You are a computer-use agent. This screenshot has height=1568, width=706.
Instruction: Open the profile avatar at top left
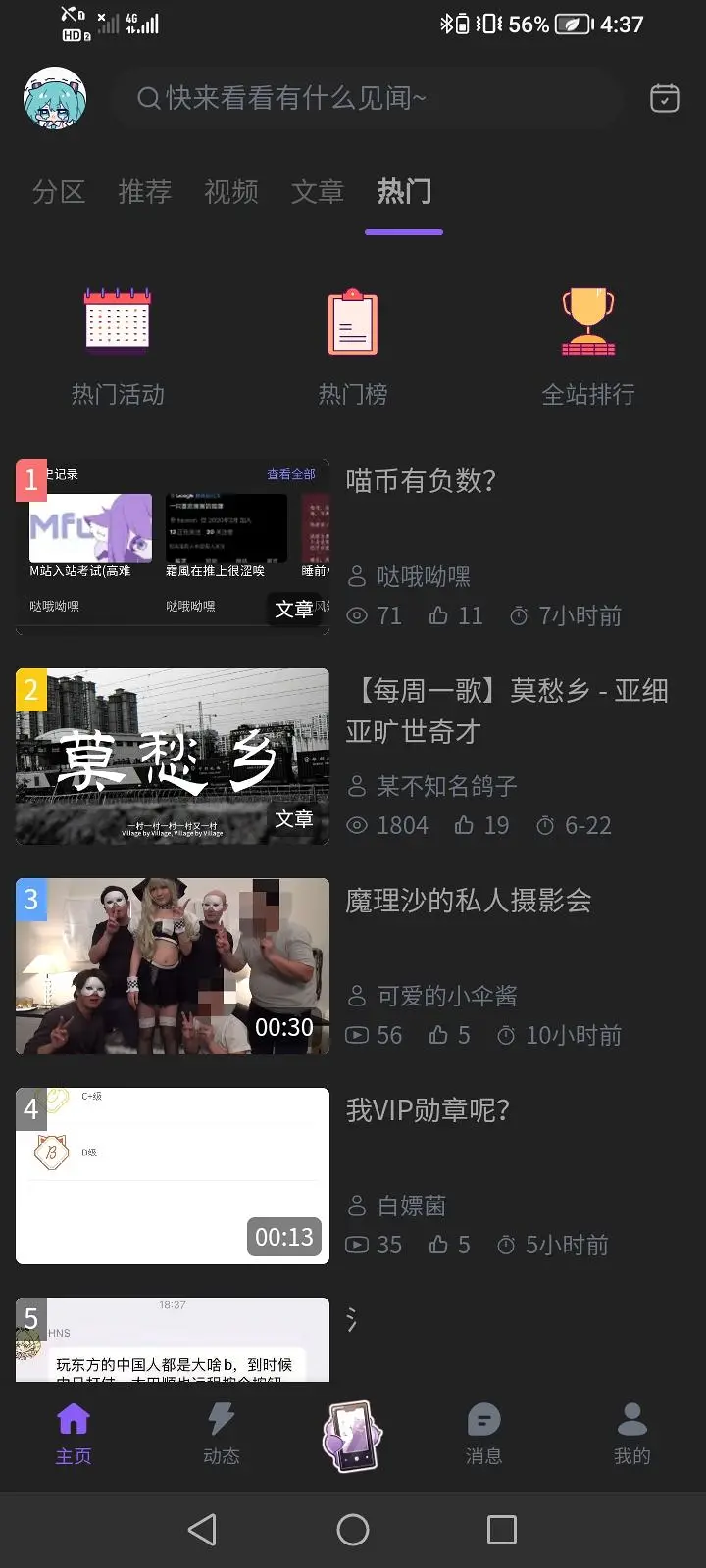pos(55,98)
